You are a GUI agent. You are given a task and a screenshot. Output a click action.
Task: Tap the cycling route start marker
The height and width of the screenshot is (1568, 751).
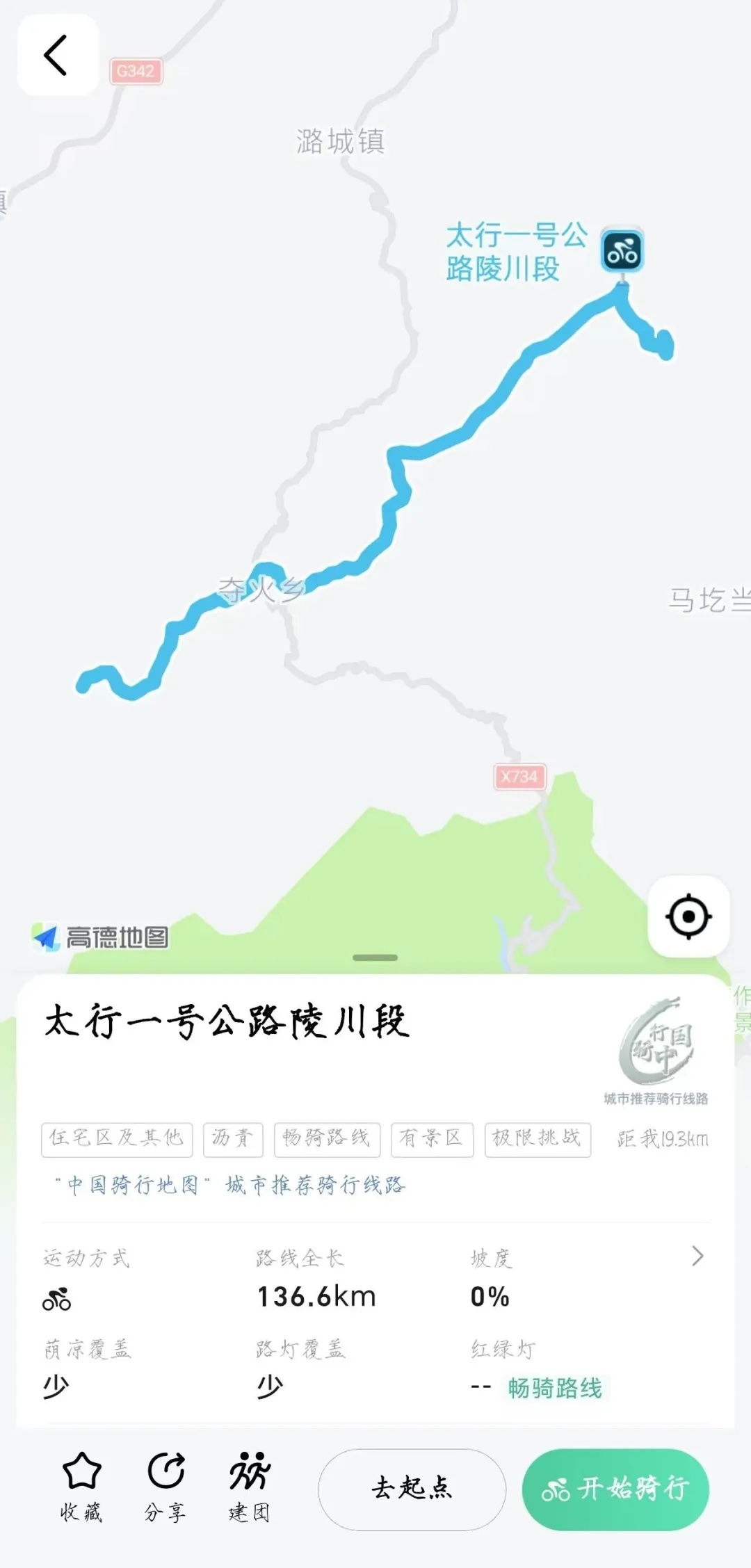coord(622,252)
